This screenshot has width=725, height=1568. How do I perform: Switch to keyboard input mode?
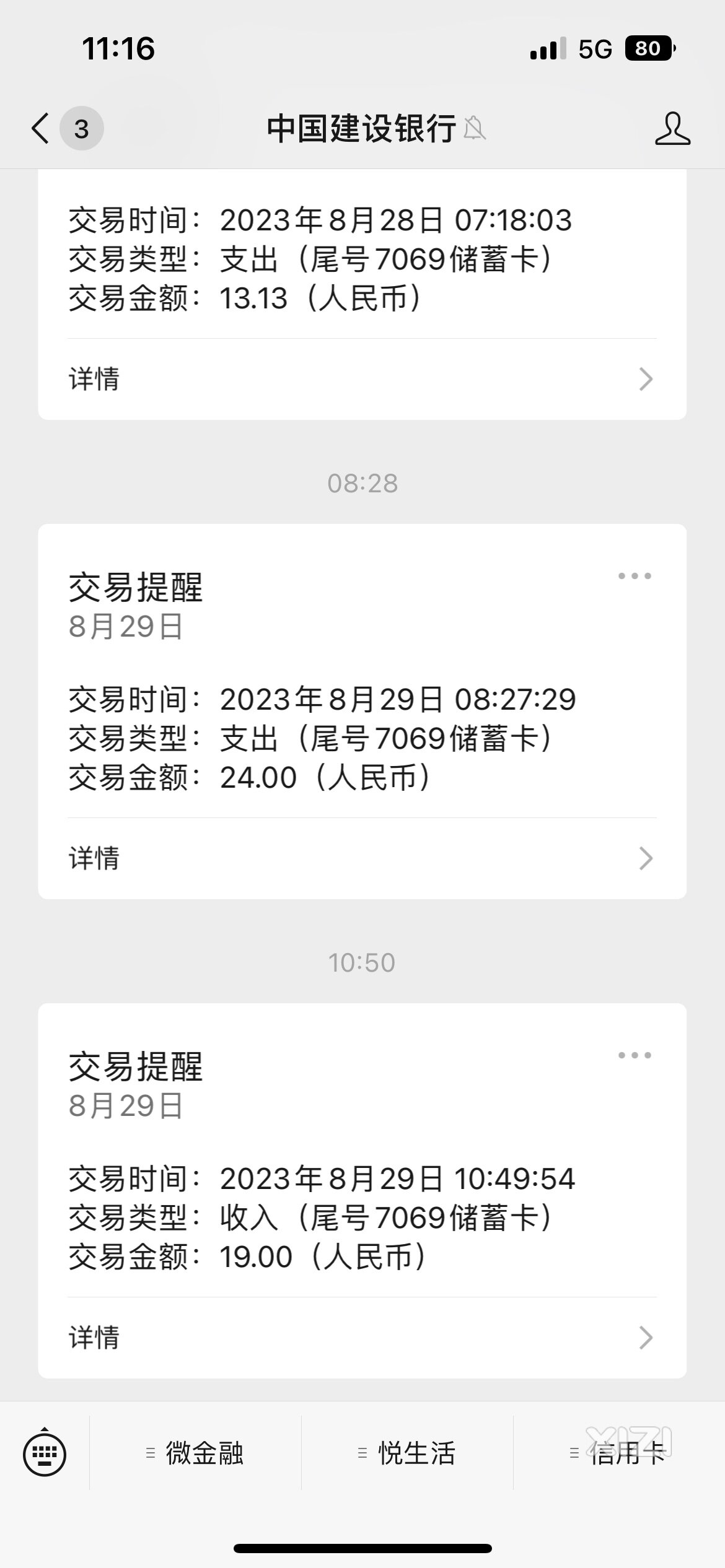point(45,1453)
